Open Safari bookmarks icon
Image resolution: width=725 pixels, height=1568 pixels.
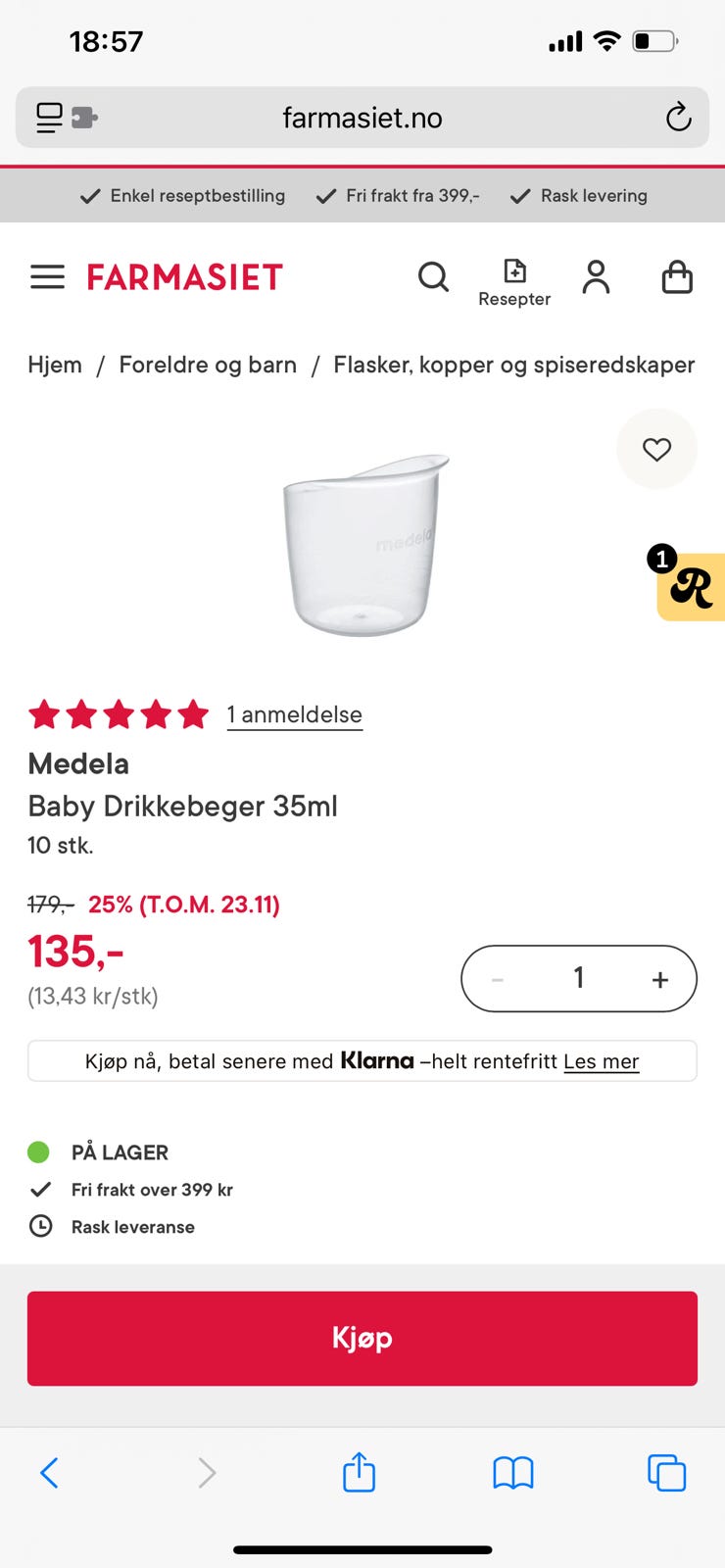click(513, 1472)
